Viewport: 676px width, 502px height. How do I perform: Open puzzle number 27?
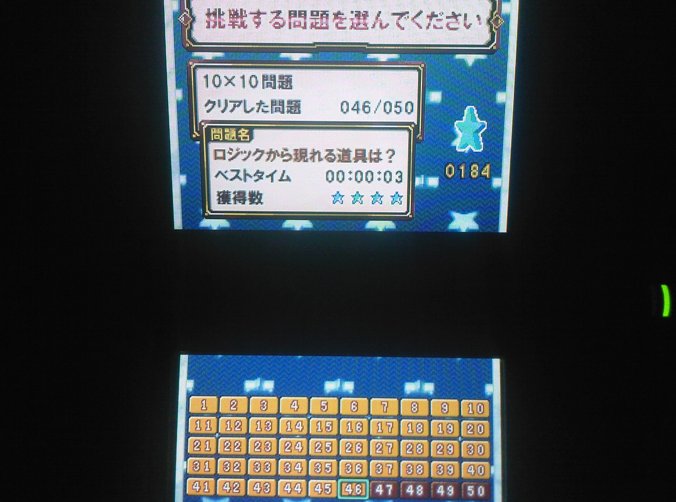384,448
